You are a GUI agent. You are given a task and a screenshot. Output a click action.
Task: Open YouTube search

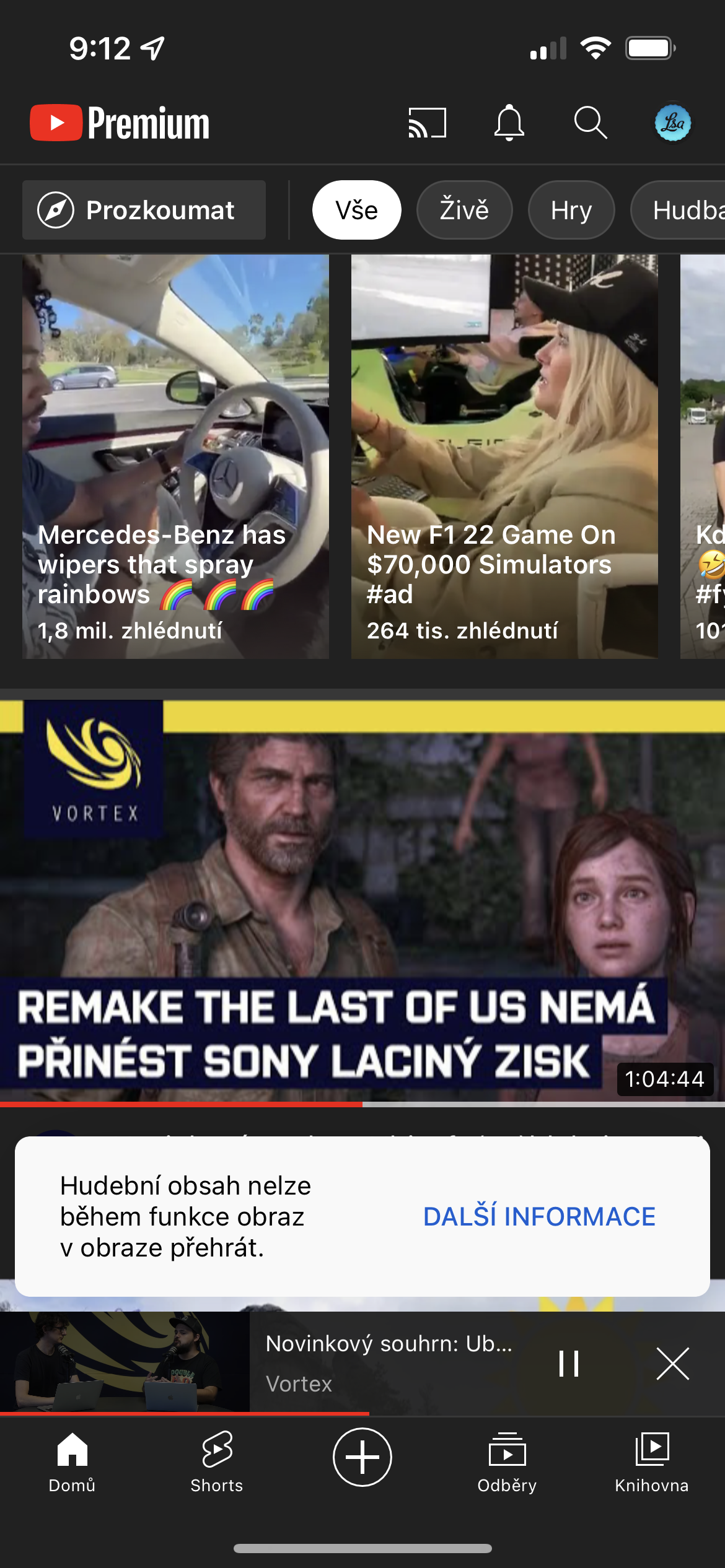(x=590, y=123)
